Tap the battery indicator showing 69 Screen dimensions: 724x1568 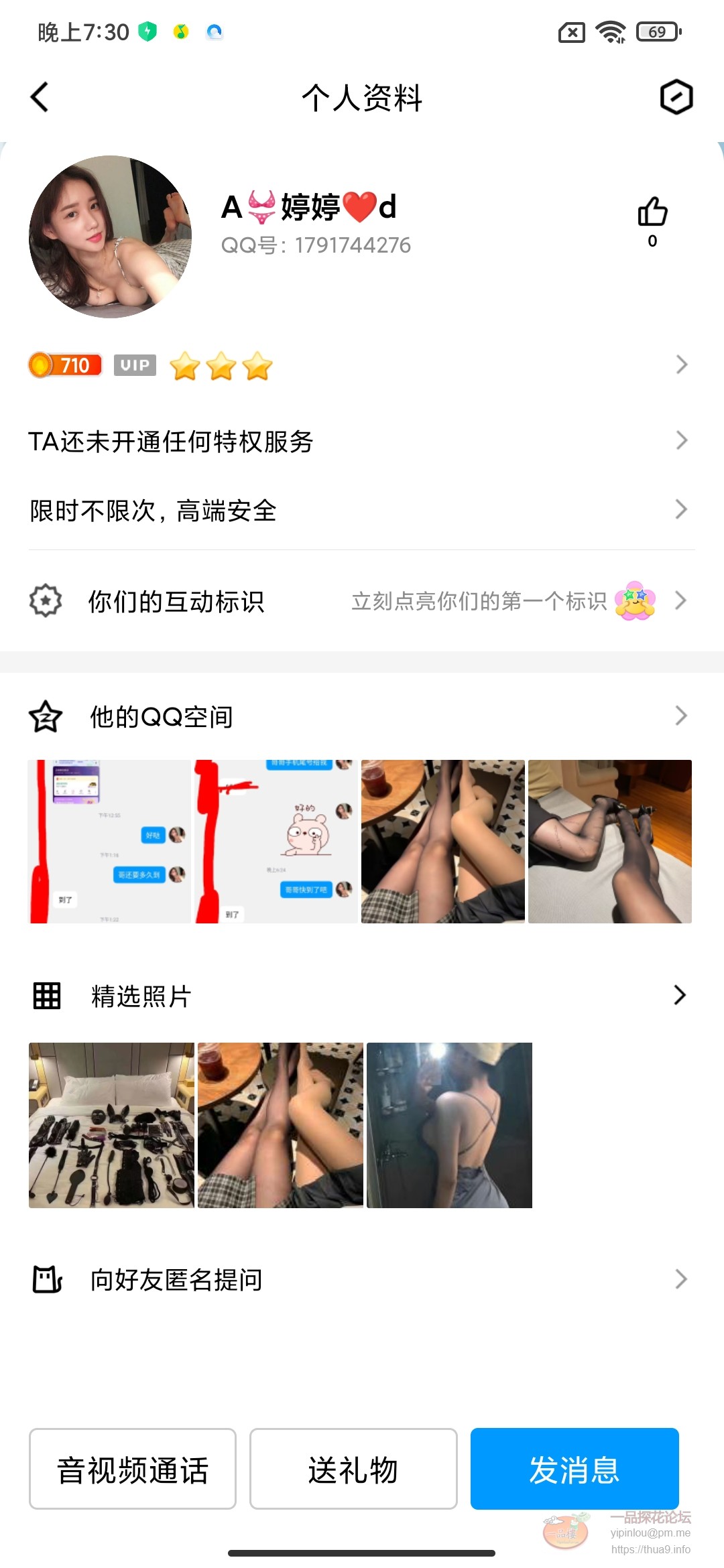coord(656,31)
